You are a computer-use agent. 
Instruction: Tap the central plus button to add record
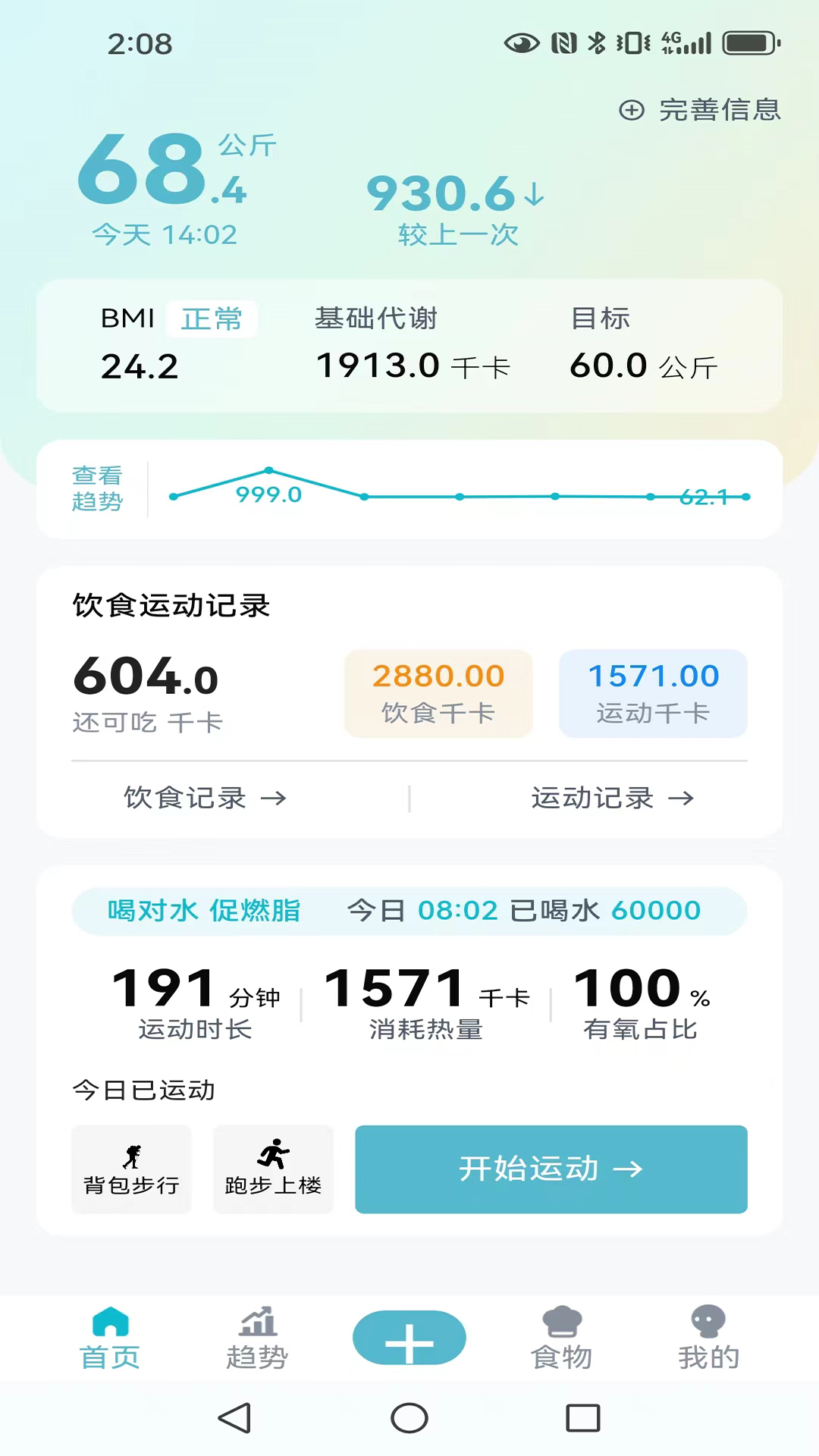pos(409,1337)
